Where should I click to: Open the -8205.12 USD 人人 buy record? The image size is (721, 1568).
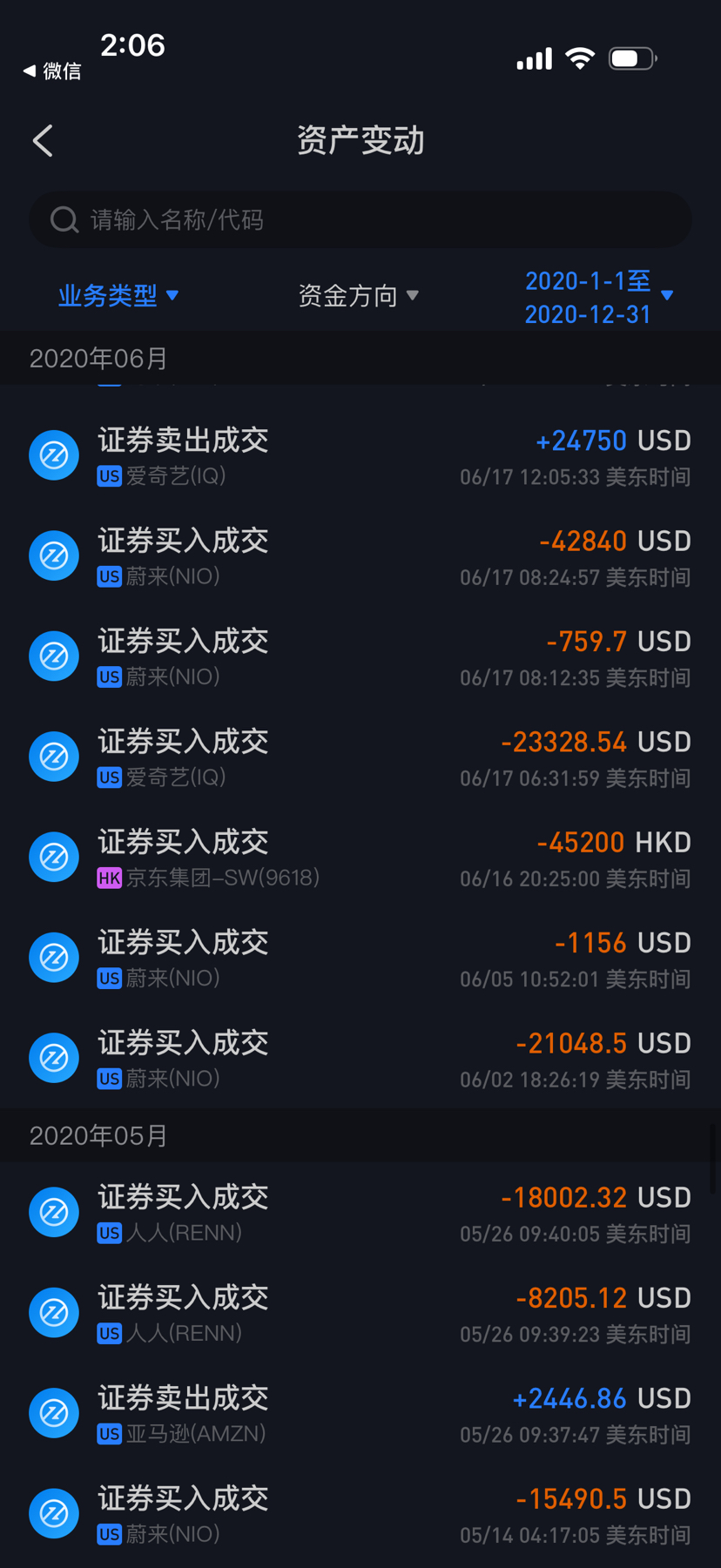[360, 1314]
